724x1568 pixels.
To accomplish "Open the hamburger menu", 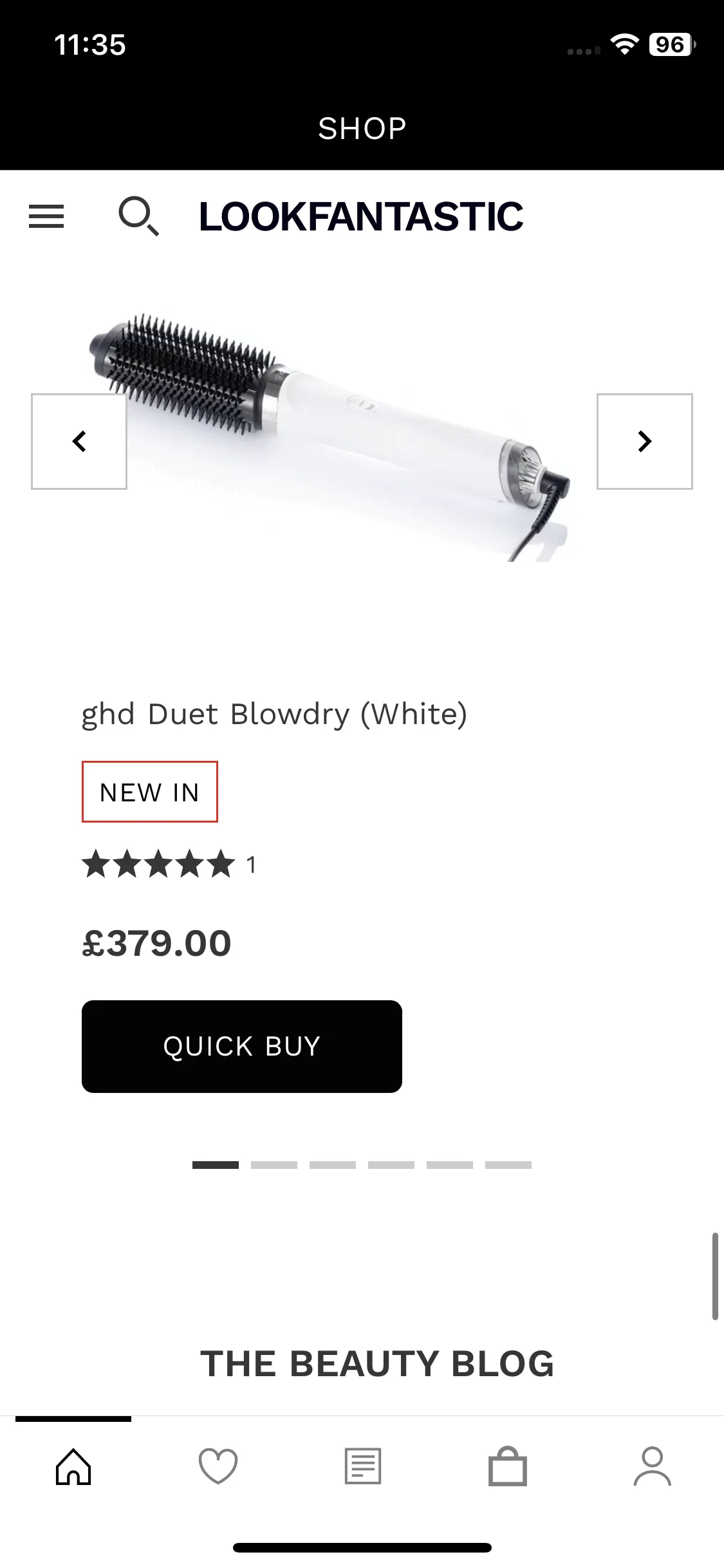I will tap(46, 216).
